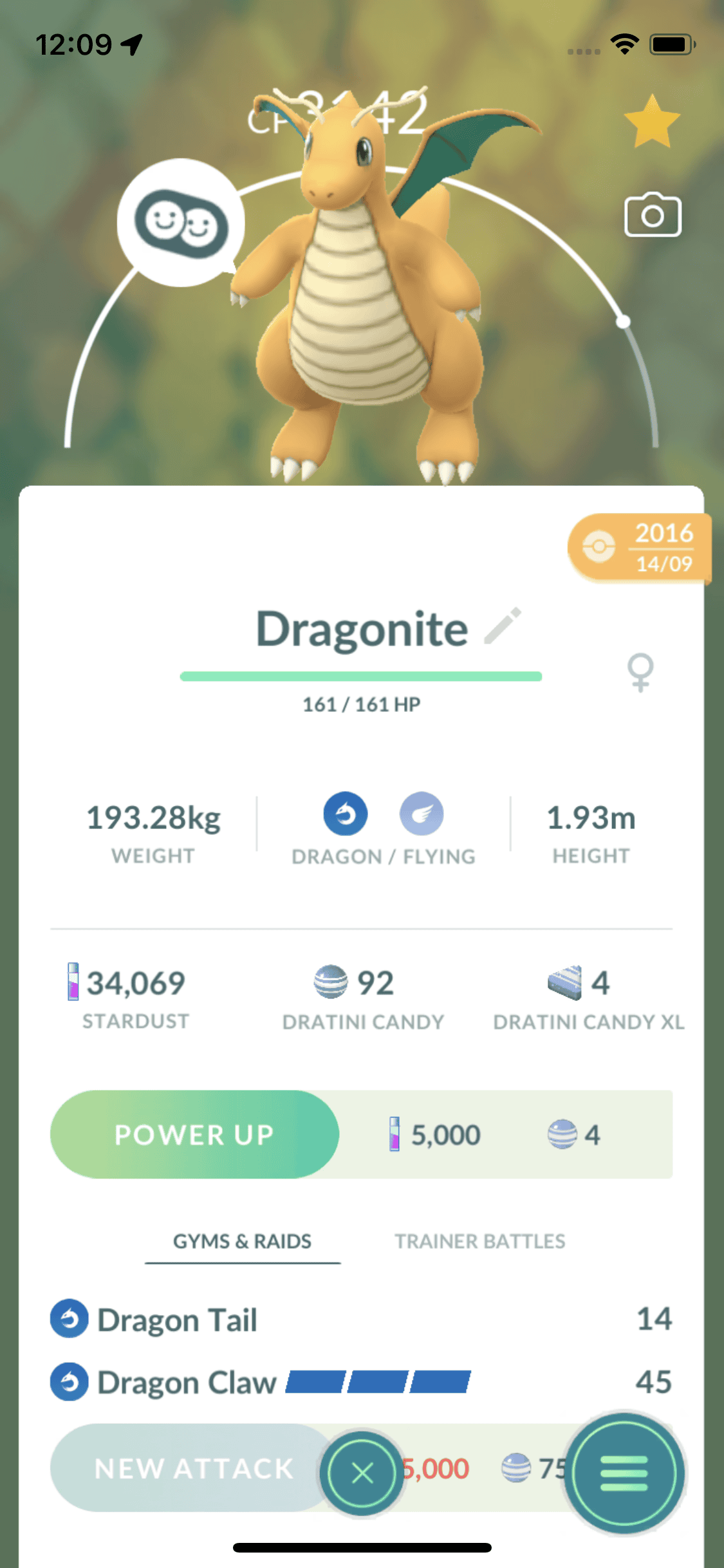Select the Gyms & Raids tab
The width and height of the screenshot is (724, 1568).
click(242, 1241)
